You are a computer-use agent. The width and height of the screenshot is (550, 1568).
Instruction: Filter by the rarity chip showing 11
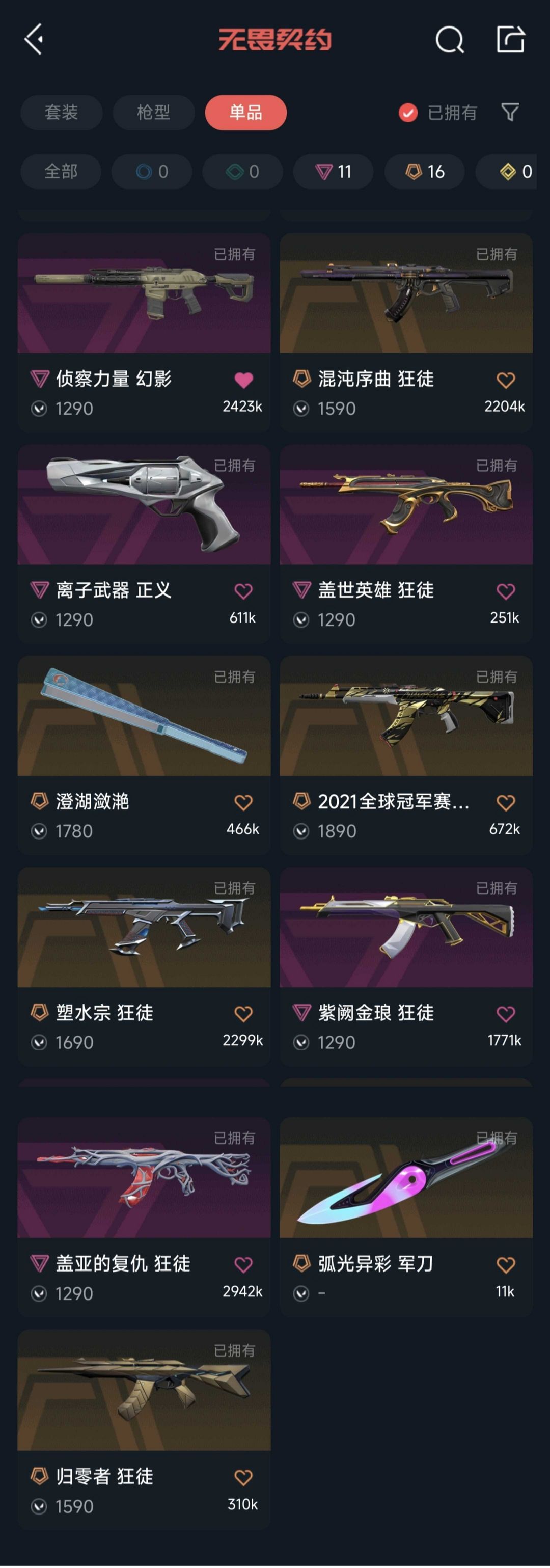coord(334,172)
